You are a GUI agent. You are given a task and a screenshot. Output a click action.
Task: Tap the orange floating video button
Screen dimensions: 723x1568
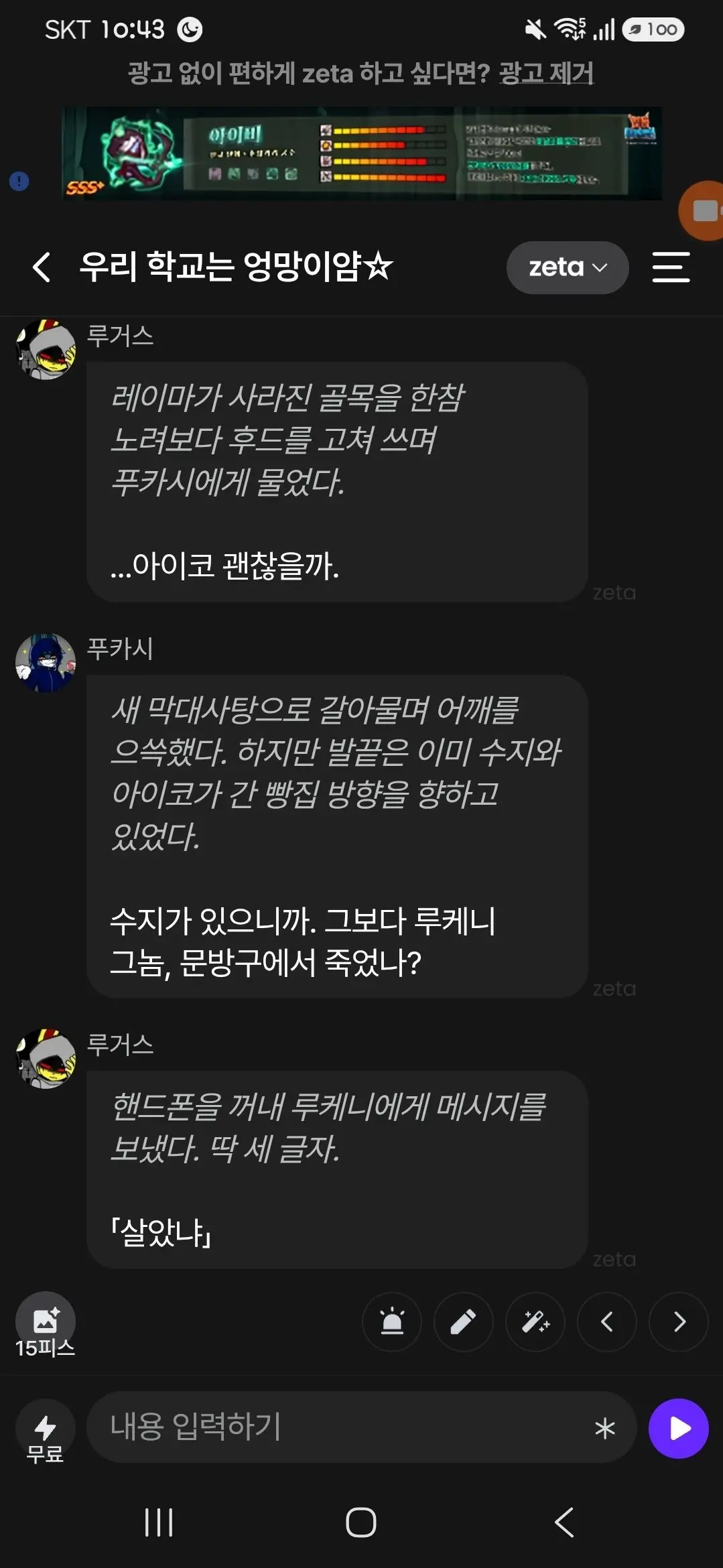click(702, 210)
